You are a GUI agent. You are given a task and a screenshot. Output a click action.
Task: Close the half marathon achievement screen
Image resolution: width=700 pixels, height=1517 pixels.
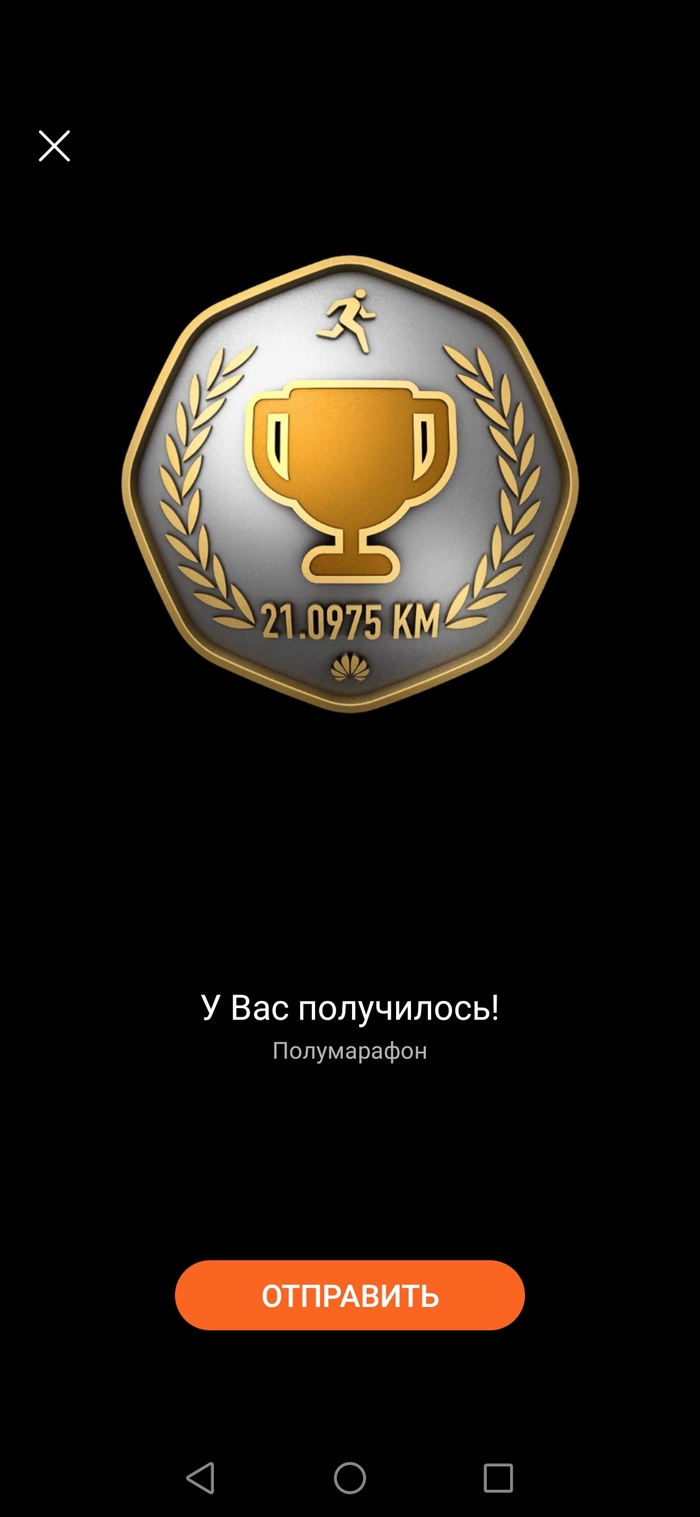click(x=54, y=146)
